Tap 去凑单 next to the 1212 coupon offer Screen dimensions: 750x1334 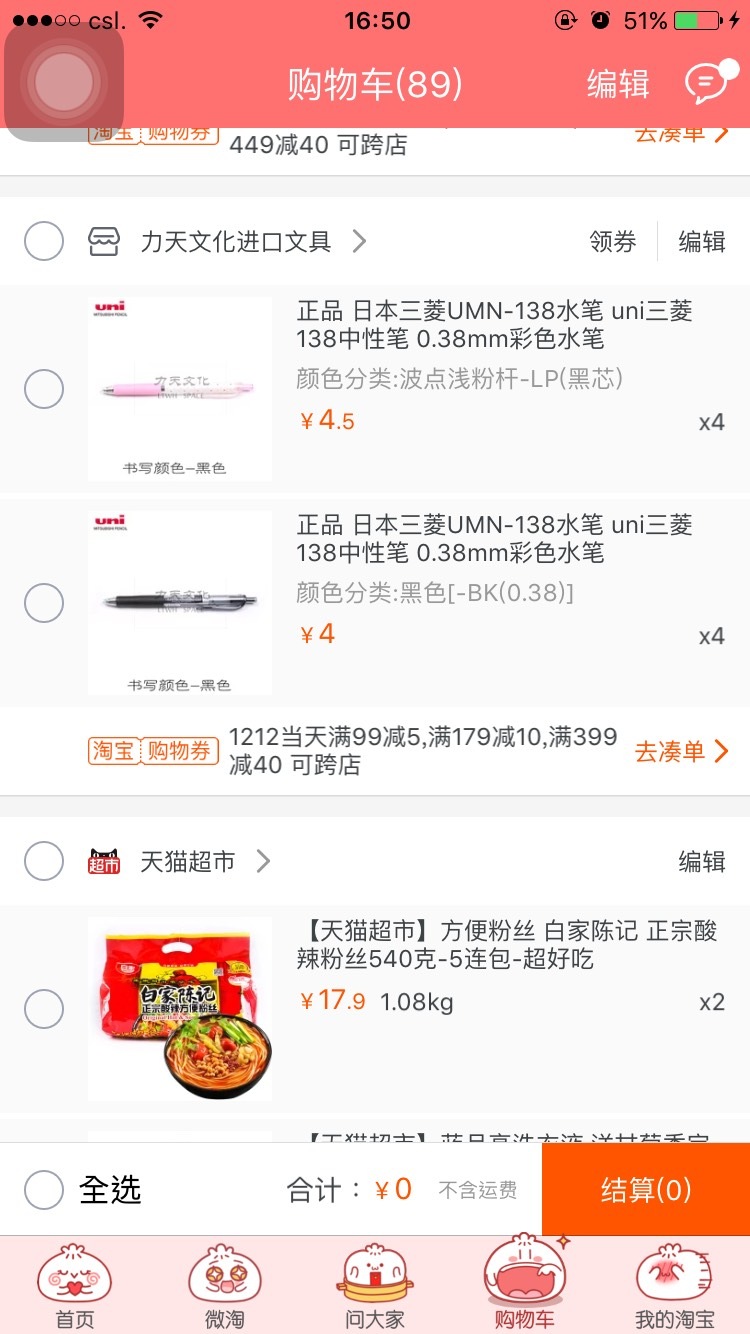682,751
